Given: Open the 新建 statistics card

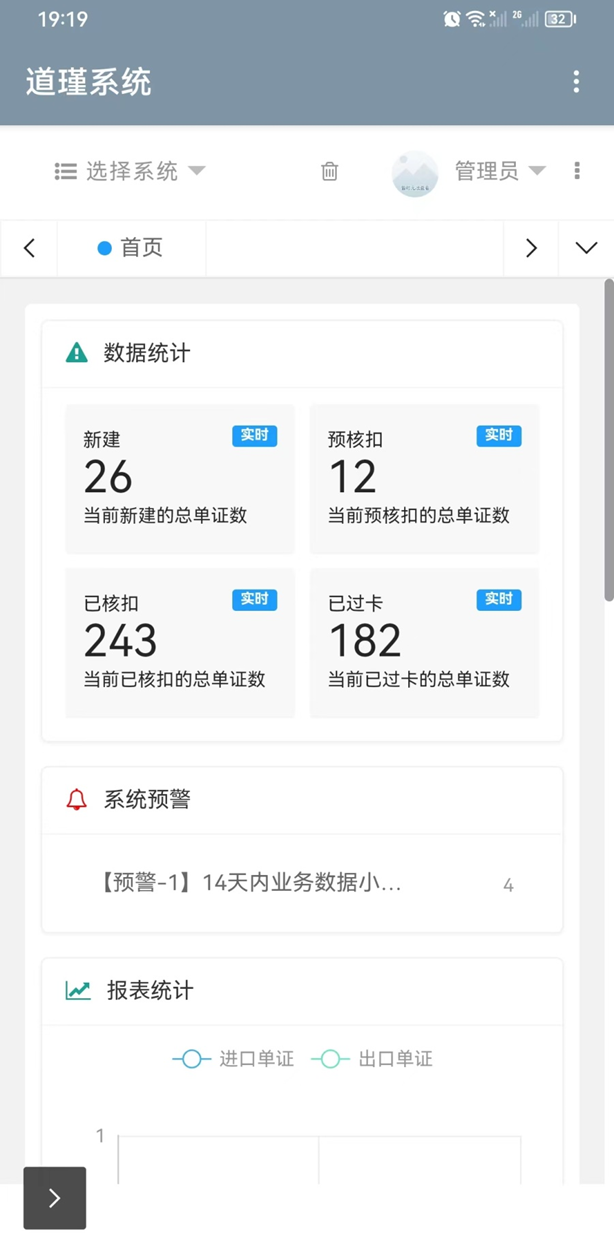Looking at the screenshot, I should tap(180, 478).
